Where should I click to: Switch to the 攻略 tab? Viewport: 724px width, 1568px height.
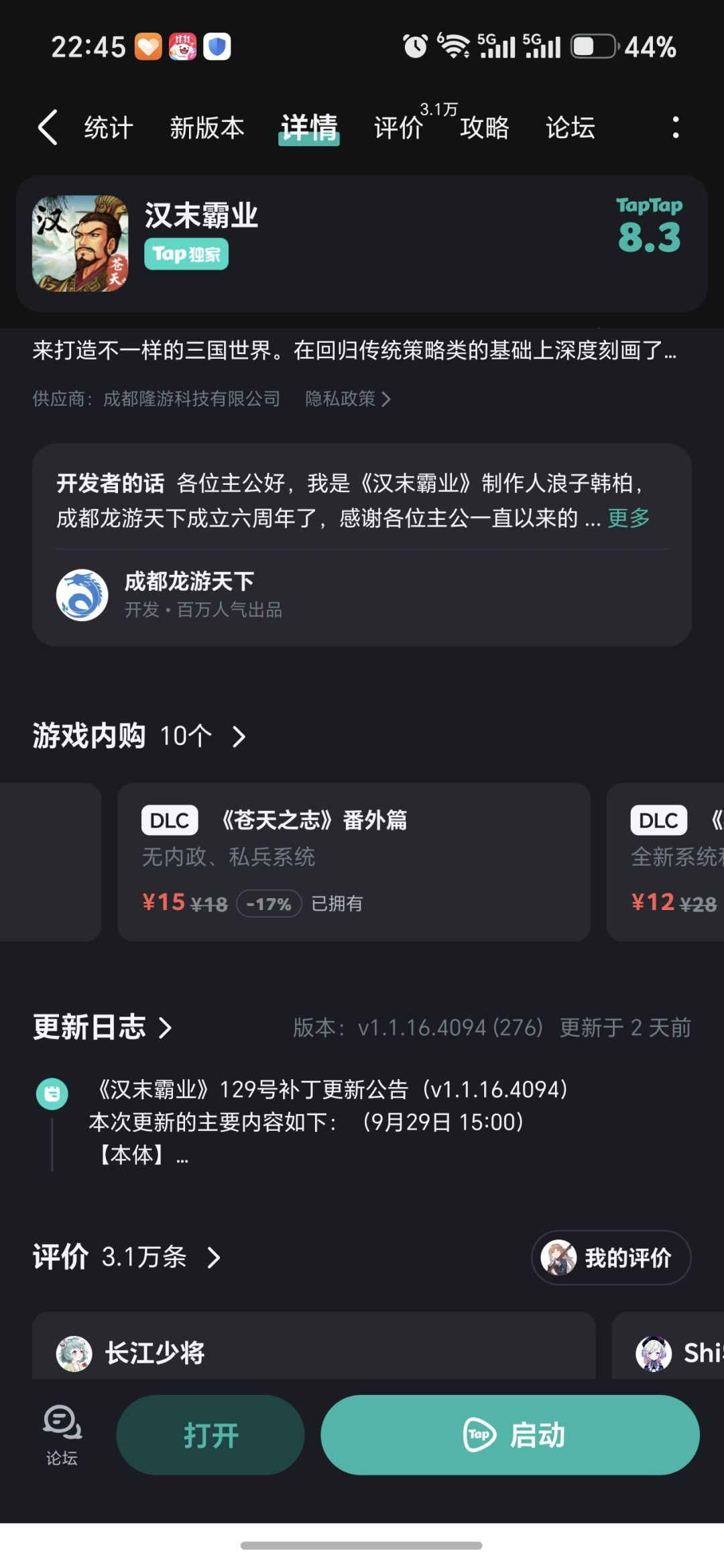pyautogui.click(x=484, y=127)
